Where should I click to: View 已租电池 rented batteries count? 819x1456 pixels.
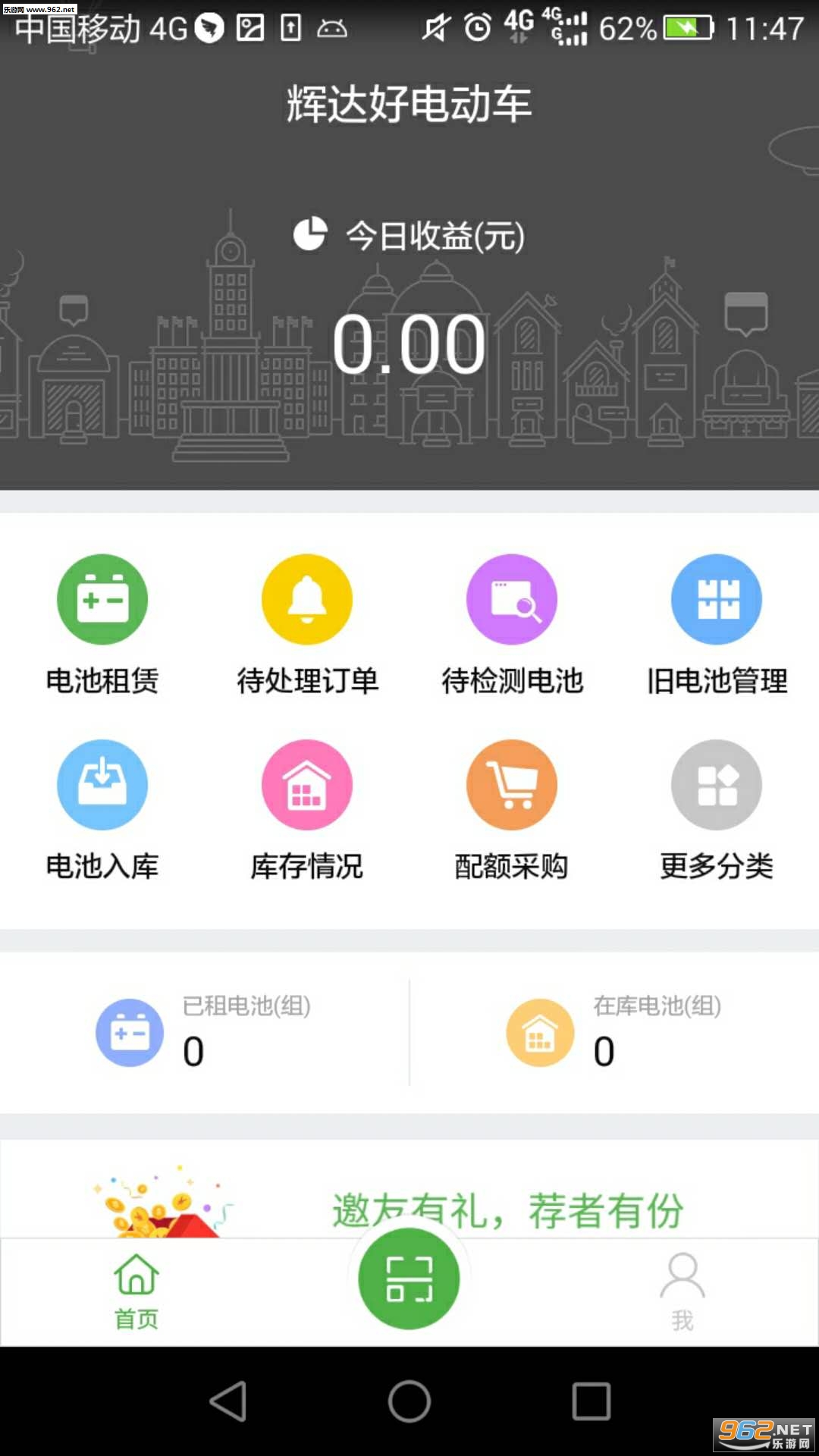pyautogui.click(x=205, y=1033)
